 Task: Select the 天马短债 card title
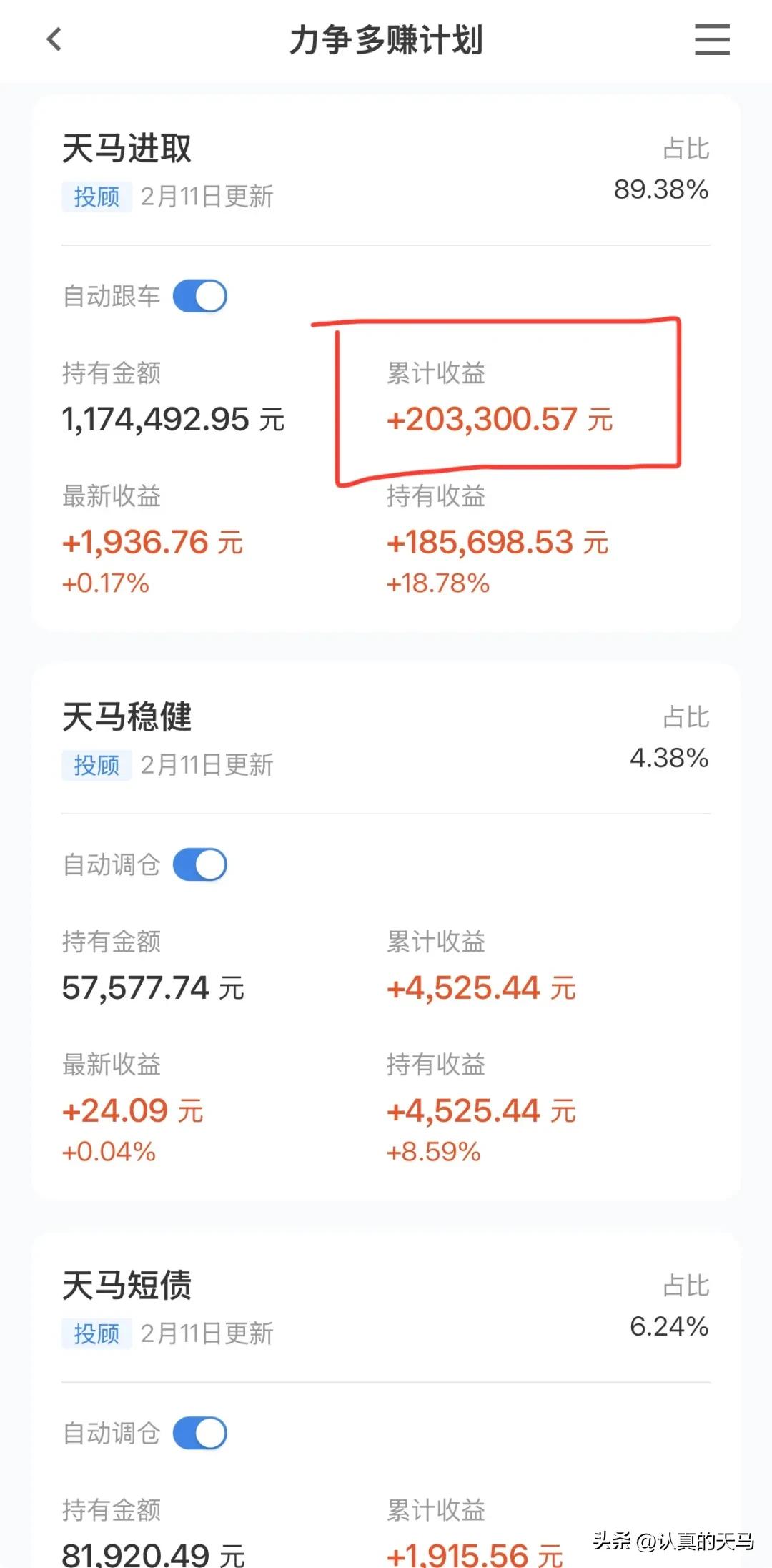click(x=129, y=1286)
